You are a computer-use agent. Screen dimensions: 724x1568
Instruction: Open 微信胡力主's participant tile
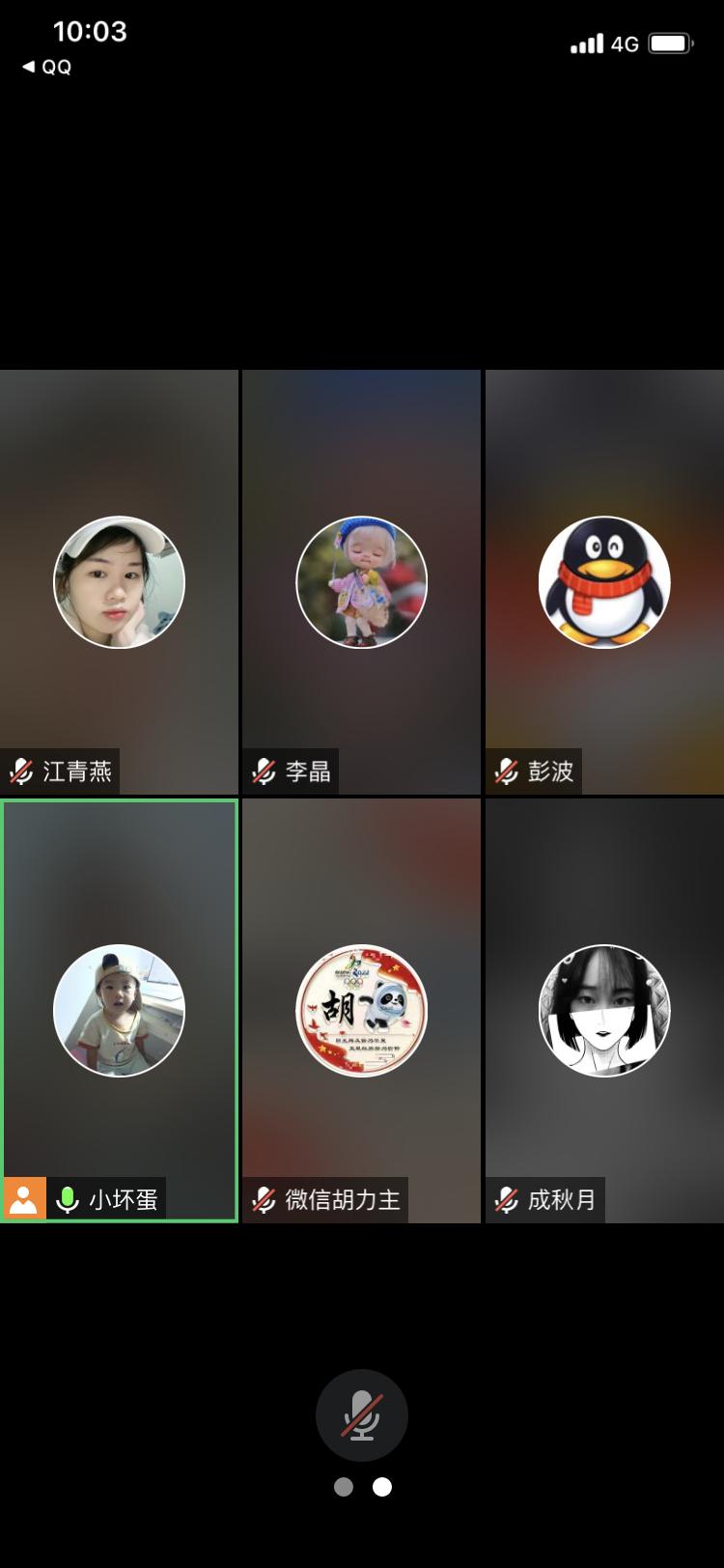tap(361, 1010)
